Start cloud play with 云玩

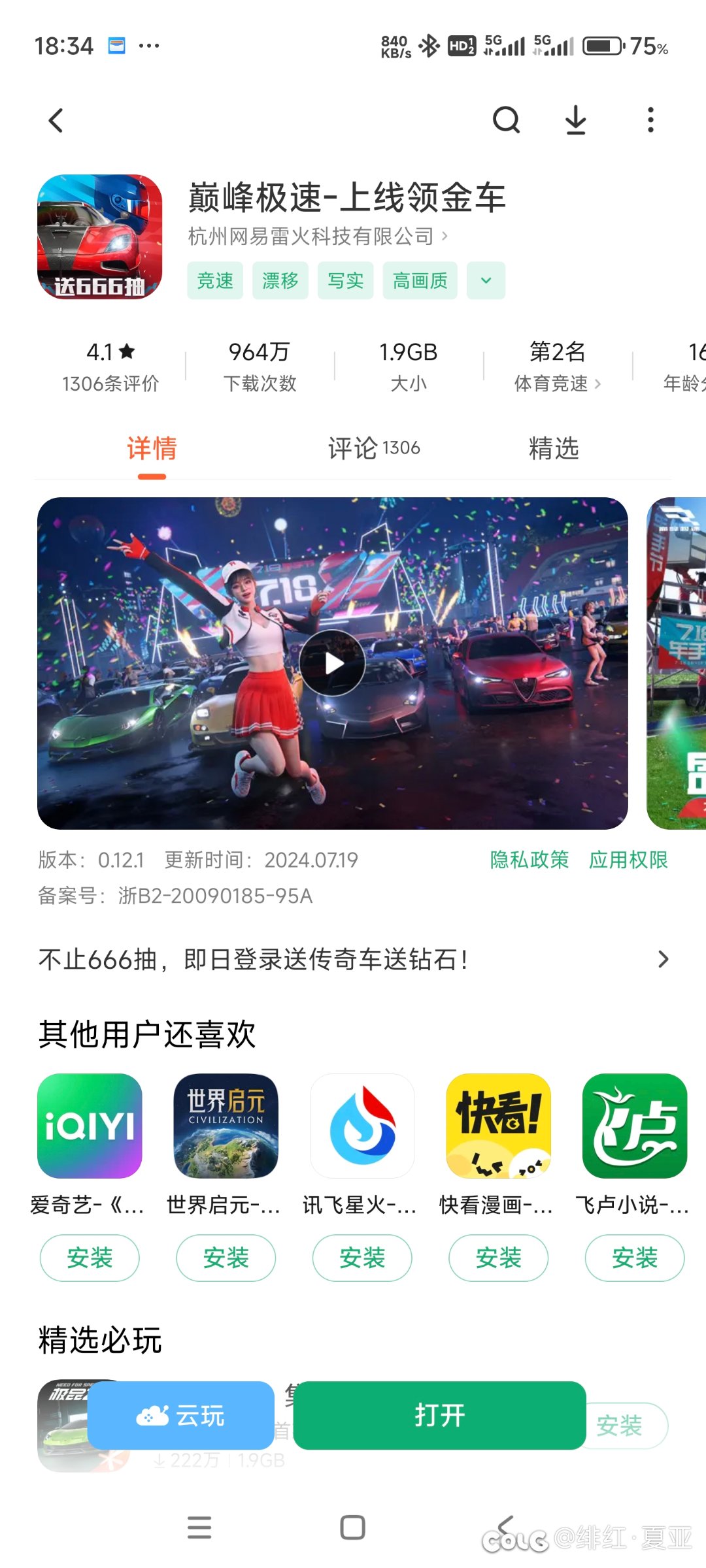tap(181, 1416)
